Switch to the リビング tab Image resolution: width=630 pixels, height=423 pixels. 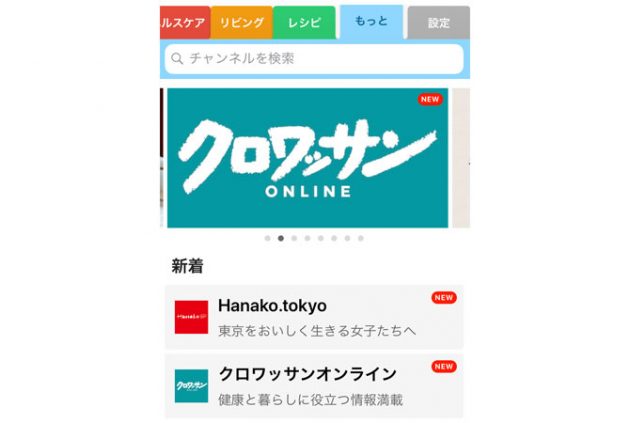click(x=241, y=22)
